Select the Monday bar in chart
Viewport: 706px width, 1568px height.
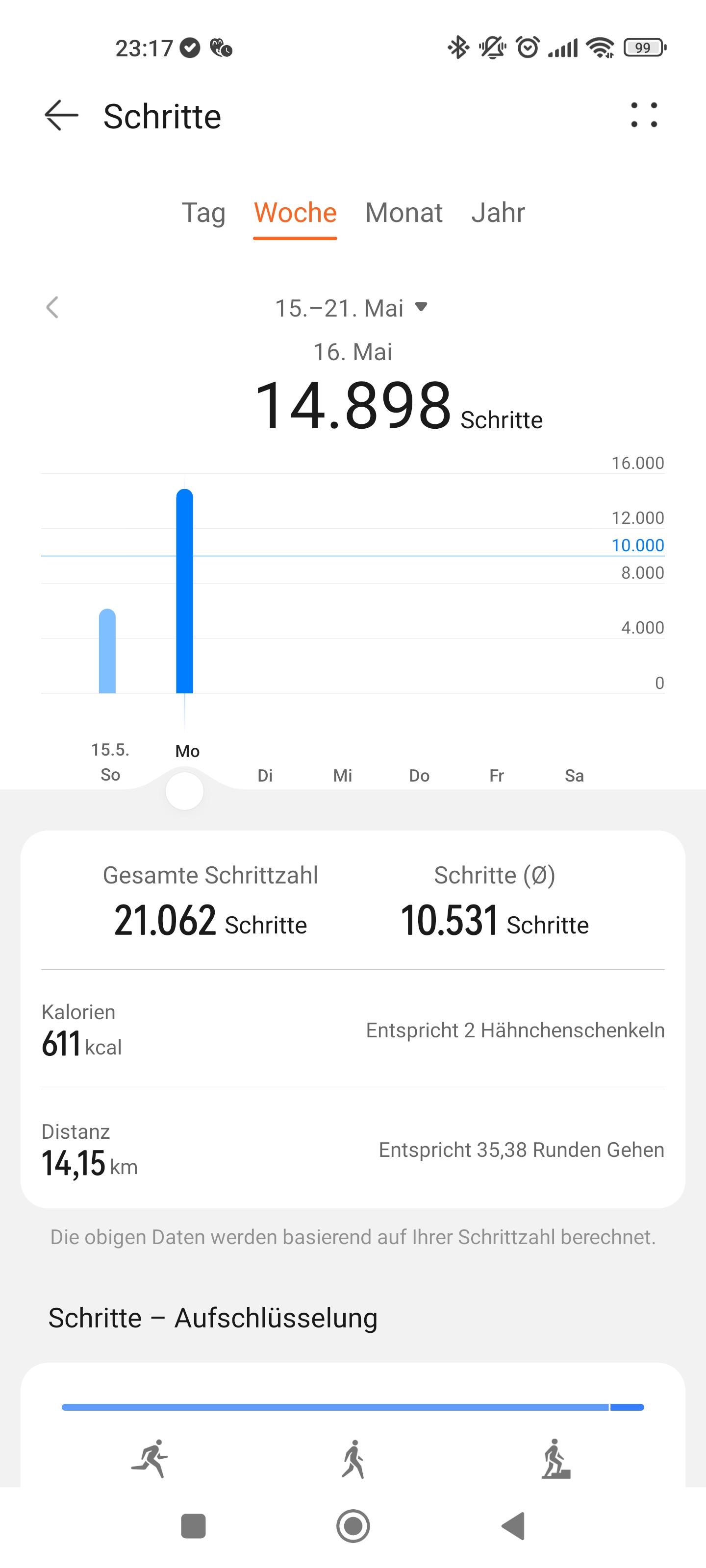pyautogui.click(x=184, y=591)
